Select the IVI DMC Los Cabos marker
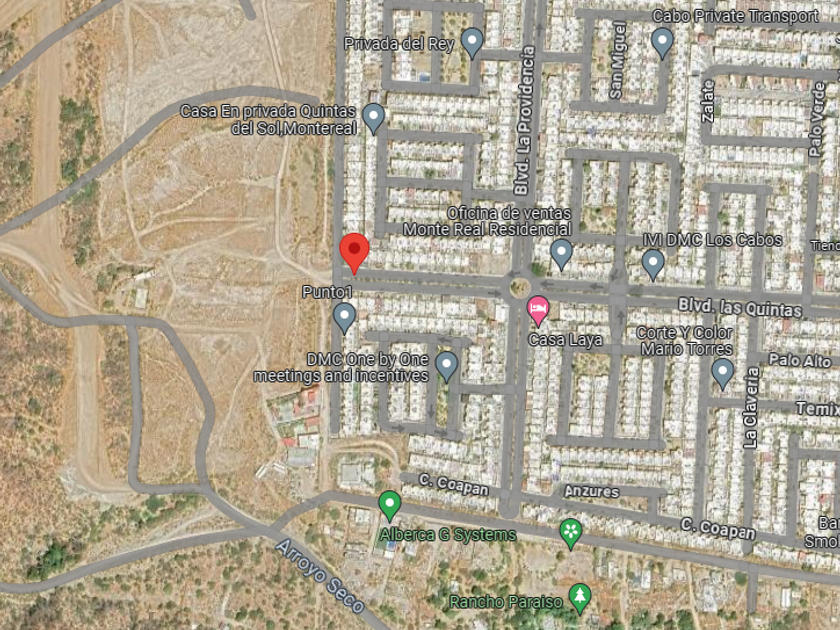The height and width of the screenshot is (630, 840). (x=653, y=264)
